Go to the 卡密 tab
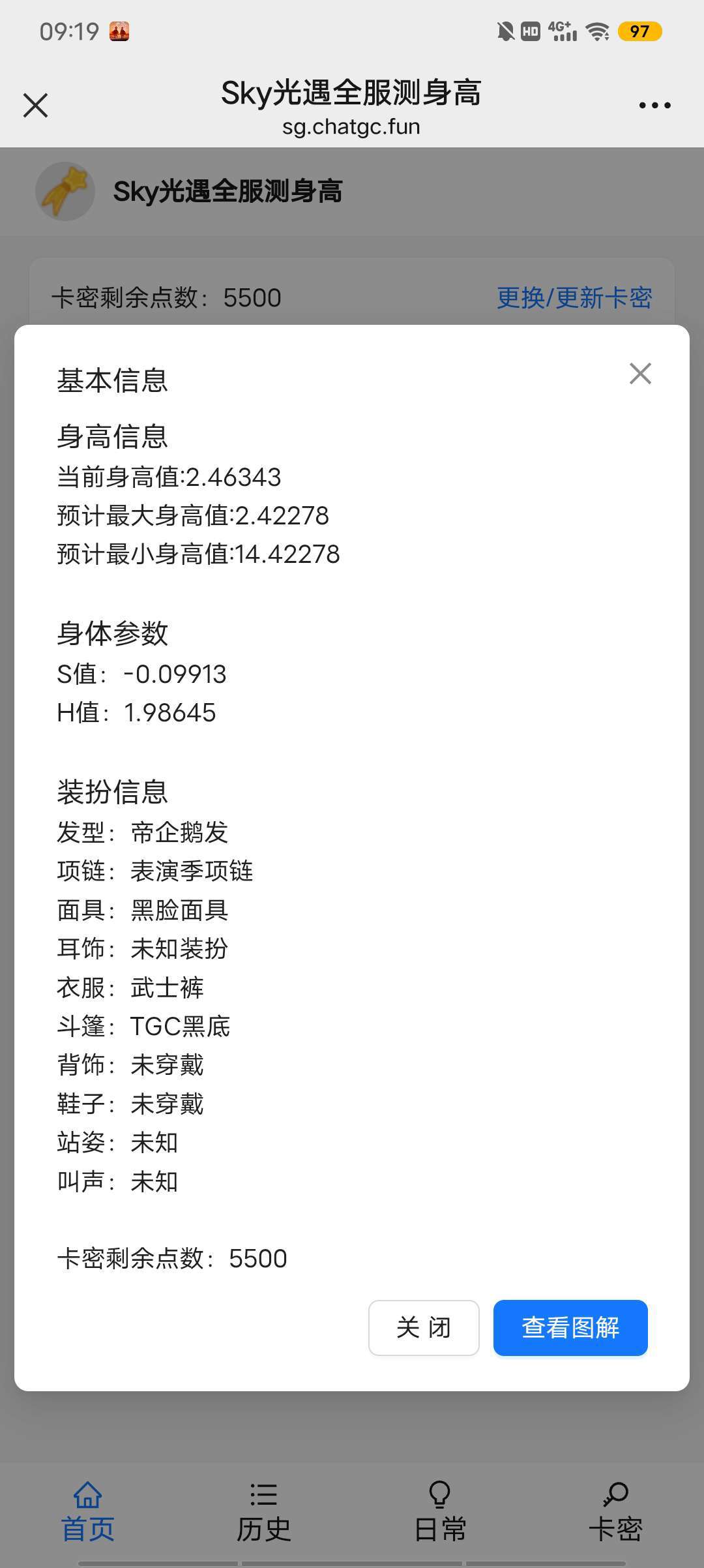Screen dimensions: 704x1568 (615, 1512)
